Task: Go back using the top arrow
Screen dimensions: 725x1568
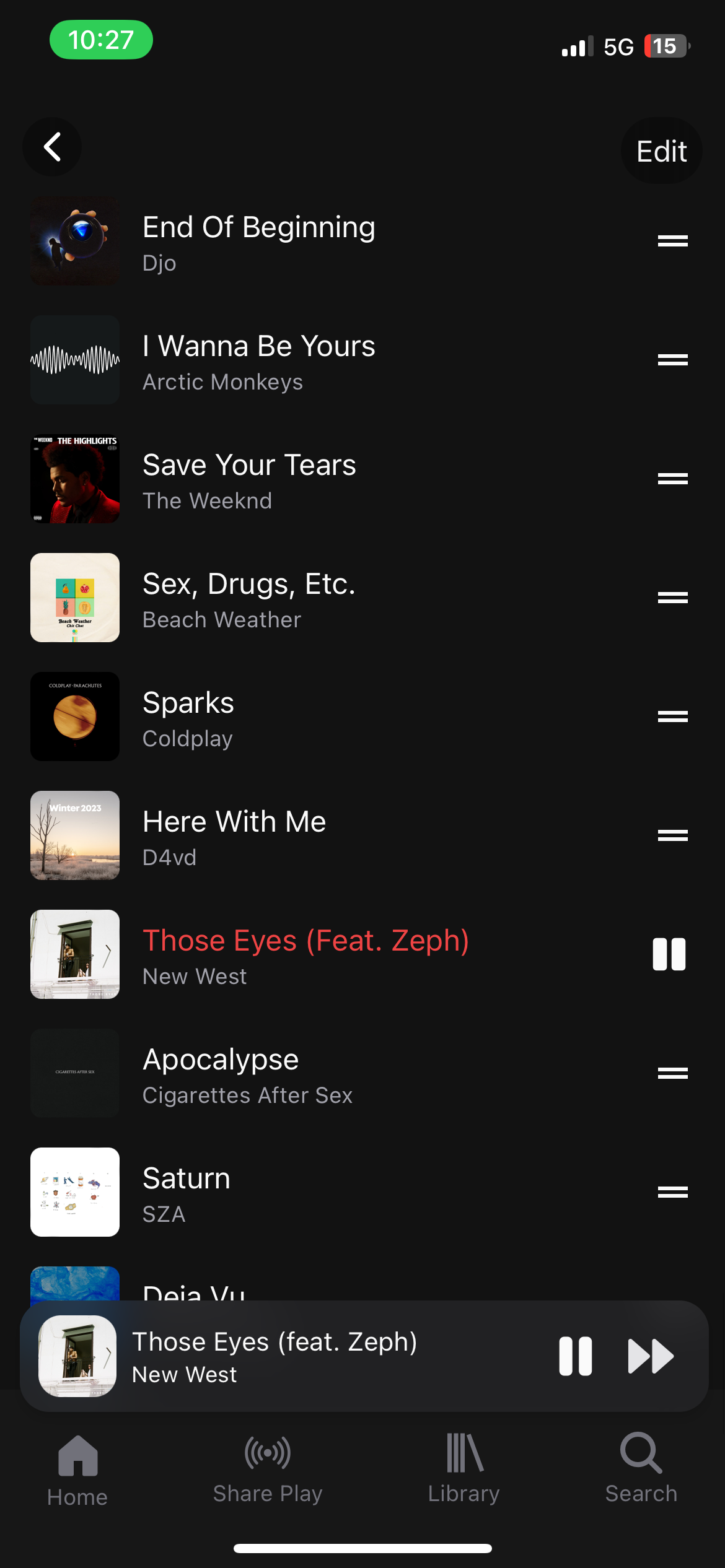Action: coord(52,147)
